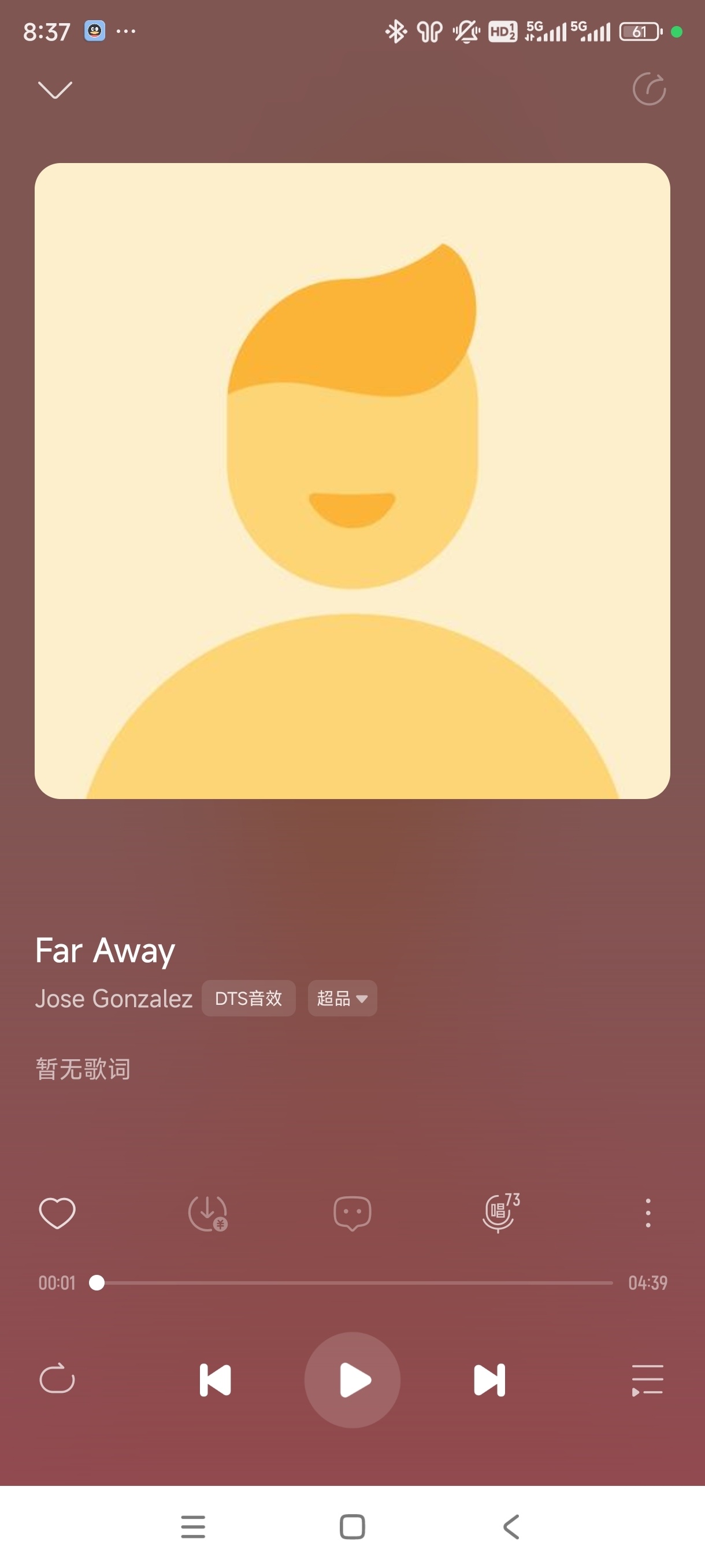The height and width of the screenshot is (1568, 705).
Task: Open the three-dot more options menu
Action: click(x=648, y=1212)
